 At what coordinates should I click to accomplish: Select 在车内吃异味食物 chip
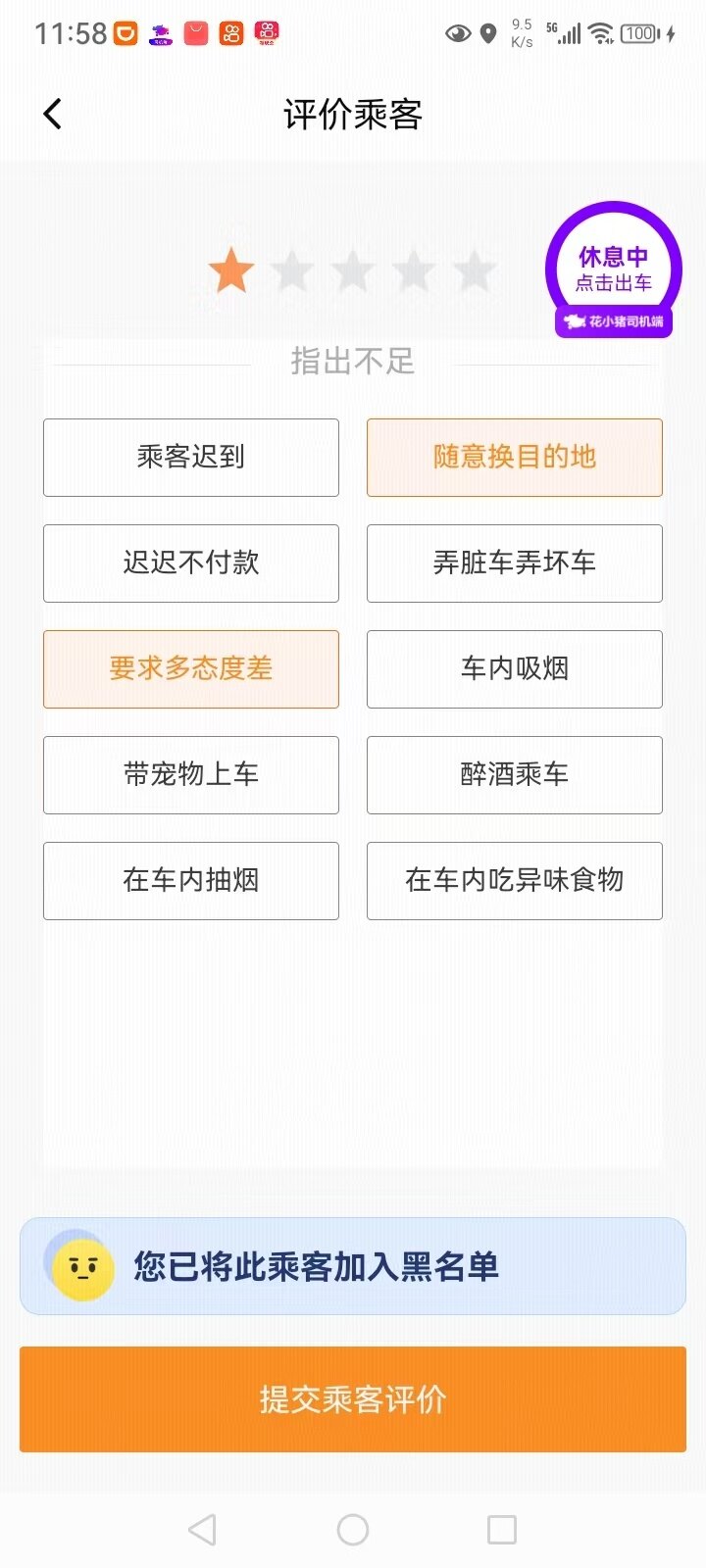click(515, 881)
